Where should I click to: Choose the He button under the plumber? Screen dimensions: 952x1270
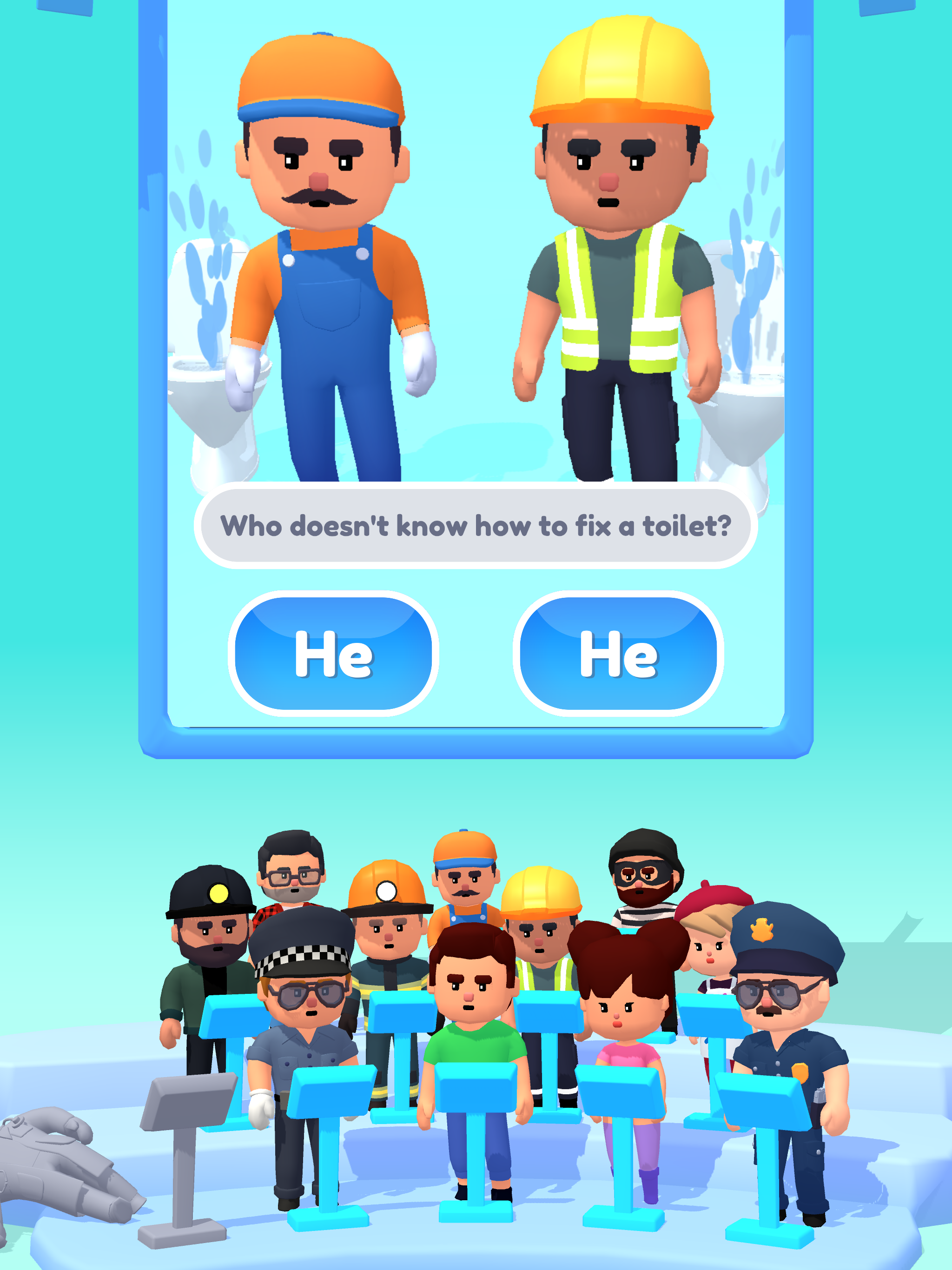coord(334,654)
